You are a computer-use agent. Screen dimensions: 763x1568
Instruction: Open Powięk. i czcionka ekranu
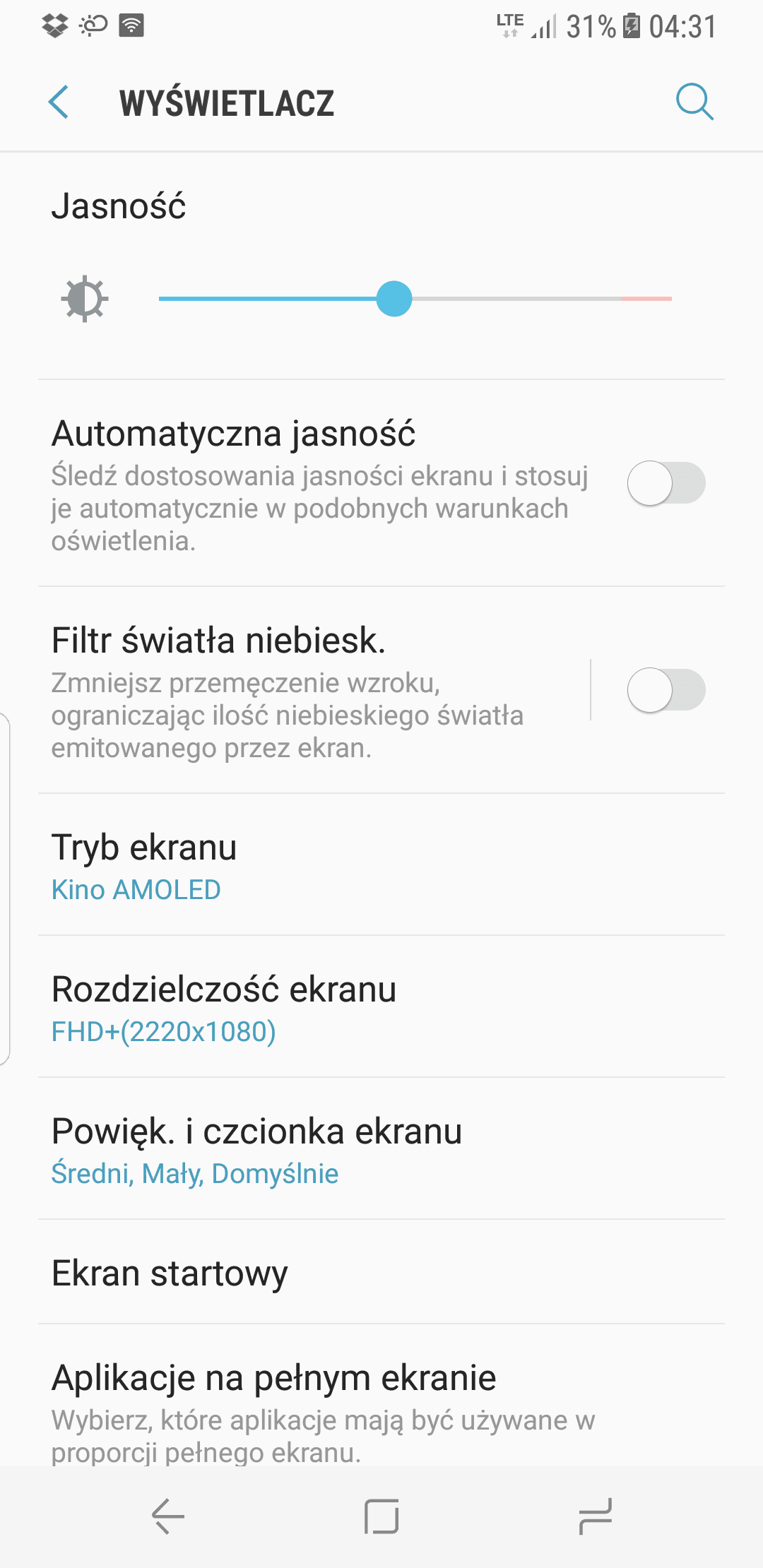click(x=381, y=1149)
